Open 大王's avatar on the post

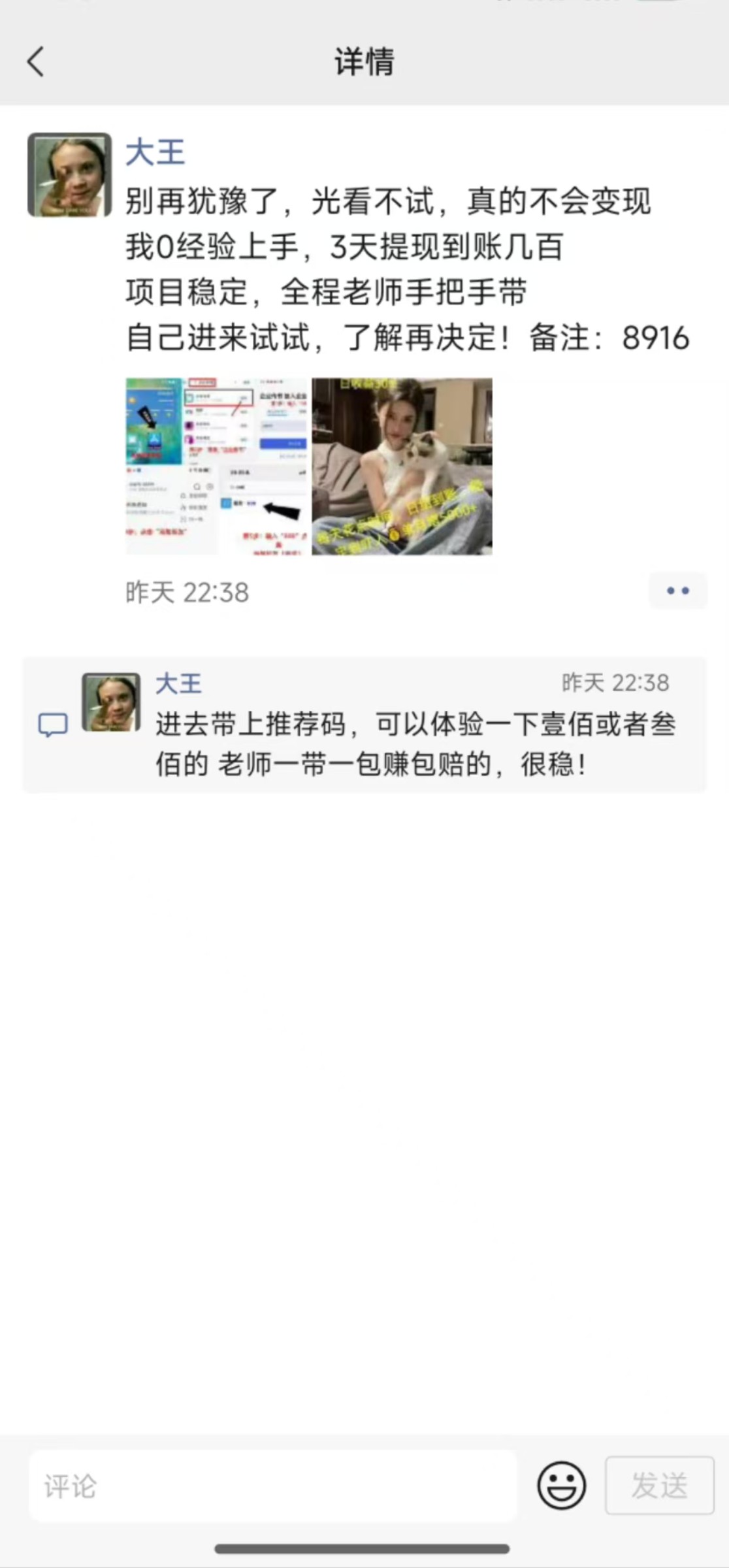[x=69, y=174]
